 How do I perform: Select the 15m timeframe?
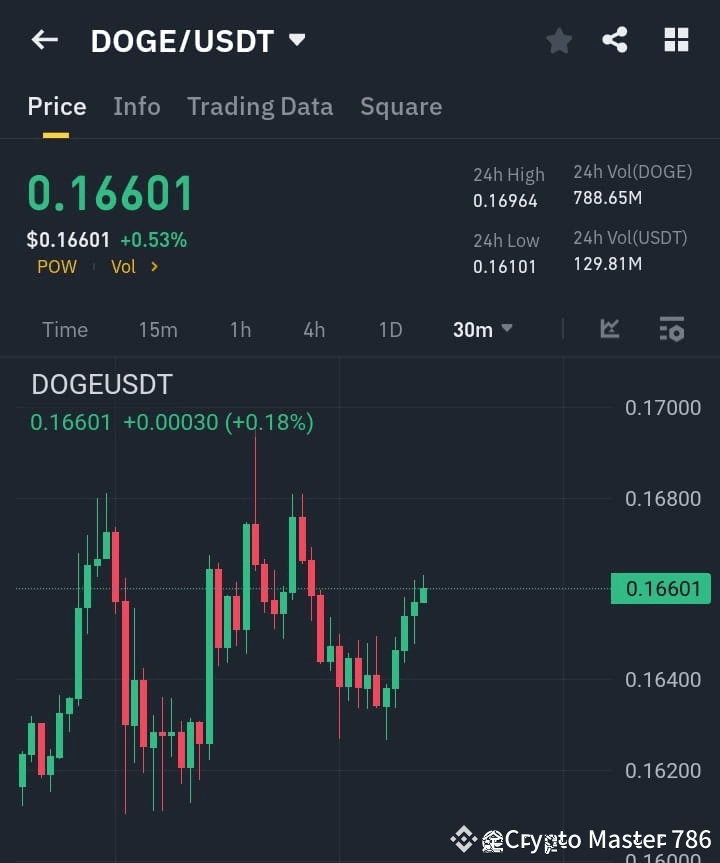coord(158,329)
